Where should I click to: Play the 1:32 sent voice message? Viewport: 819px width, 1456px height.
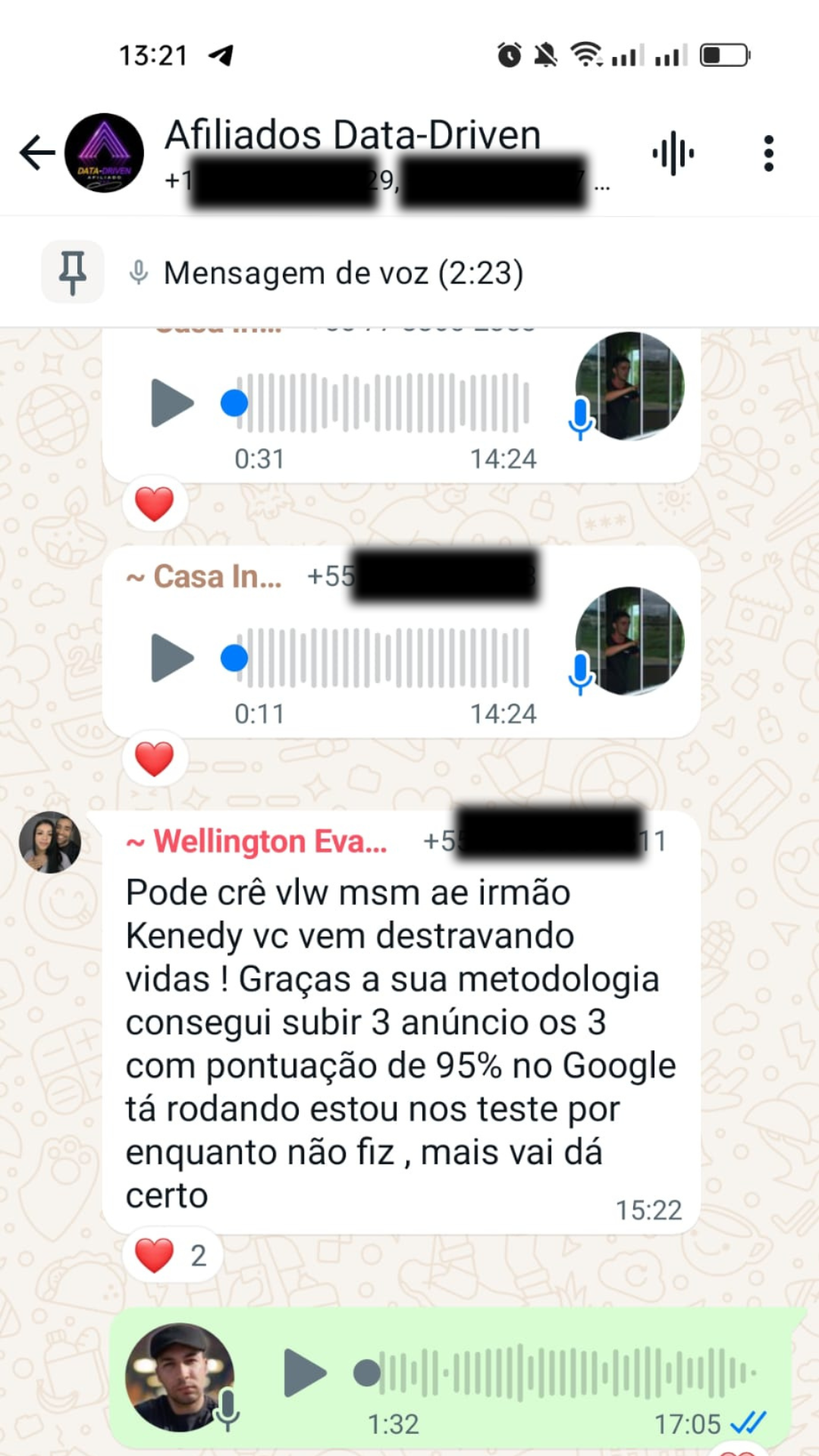coord(304,1373)
